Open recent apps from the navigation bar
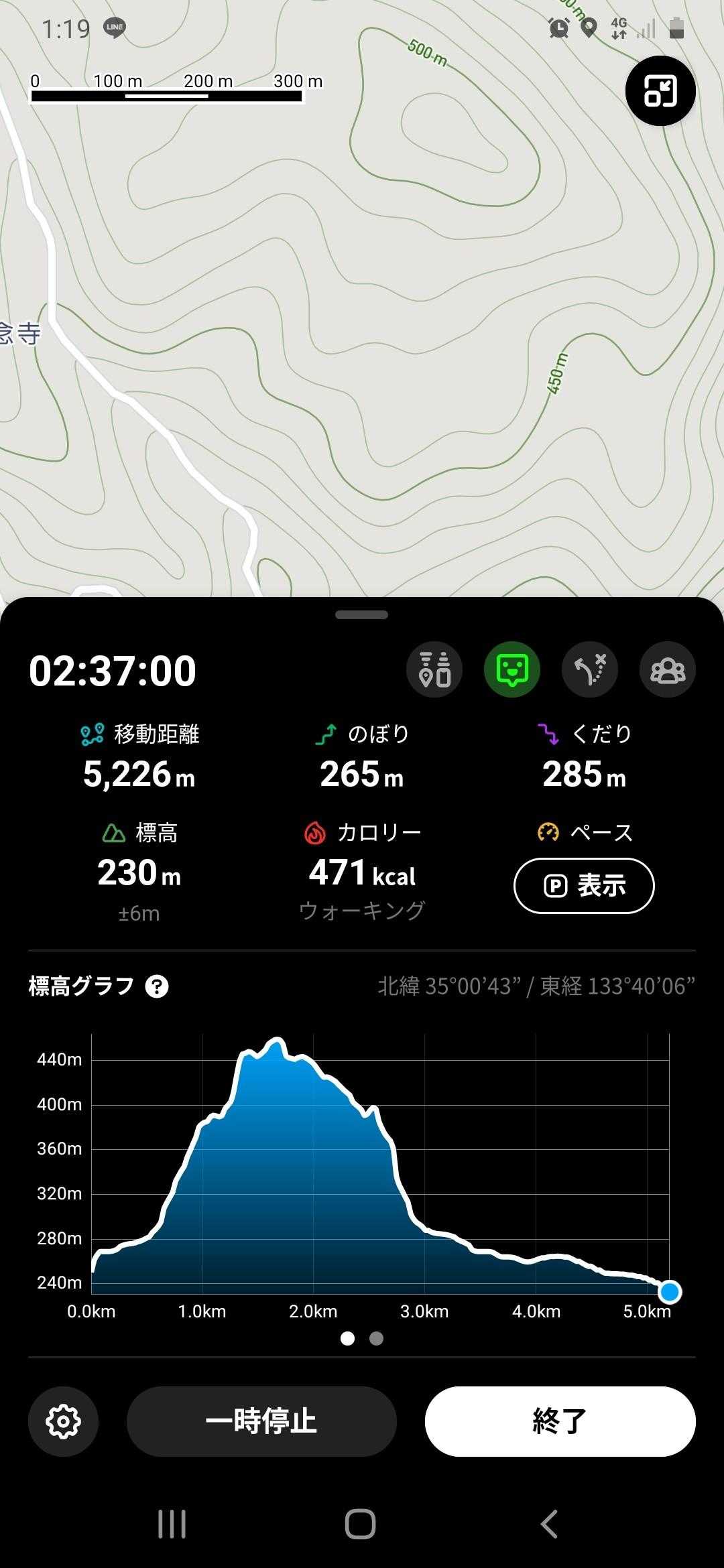Screen dimensions: 724x1568 tap(172, 1524)
